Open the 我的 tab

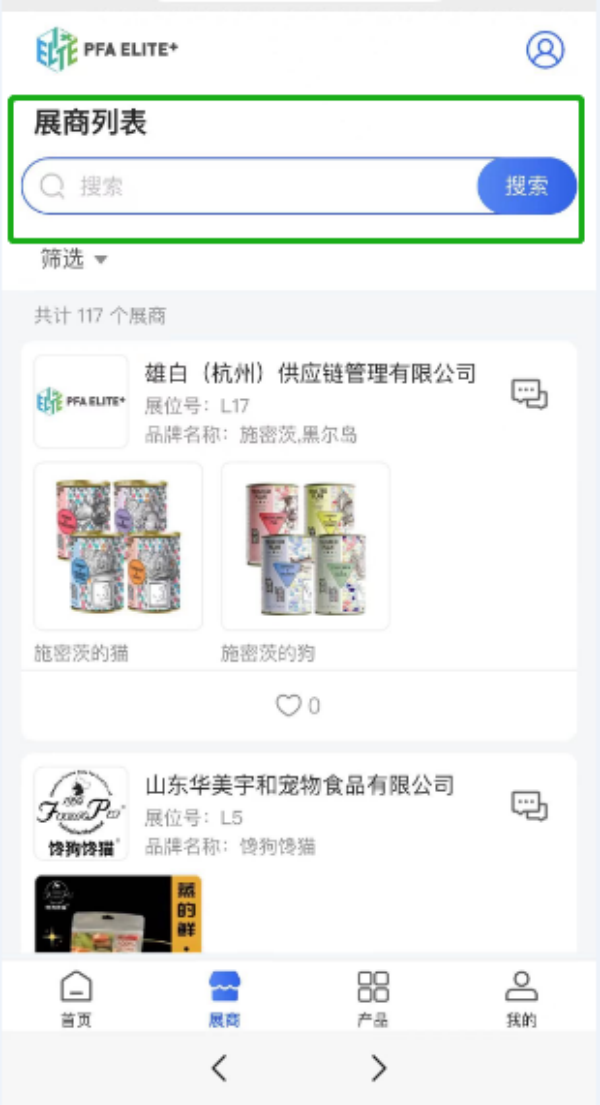click(x=521, y=997)
